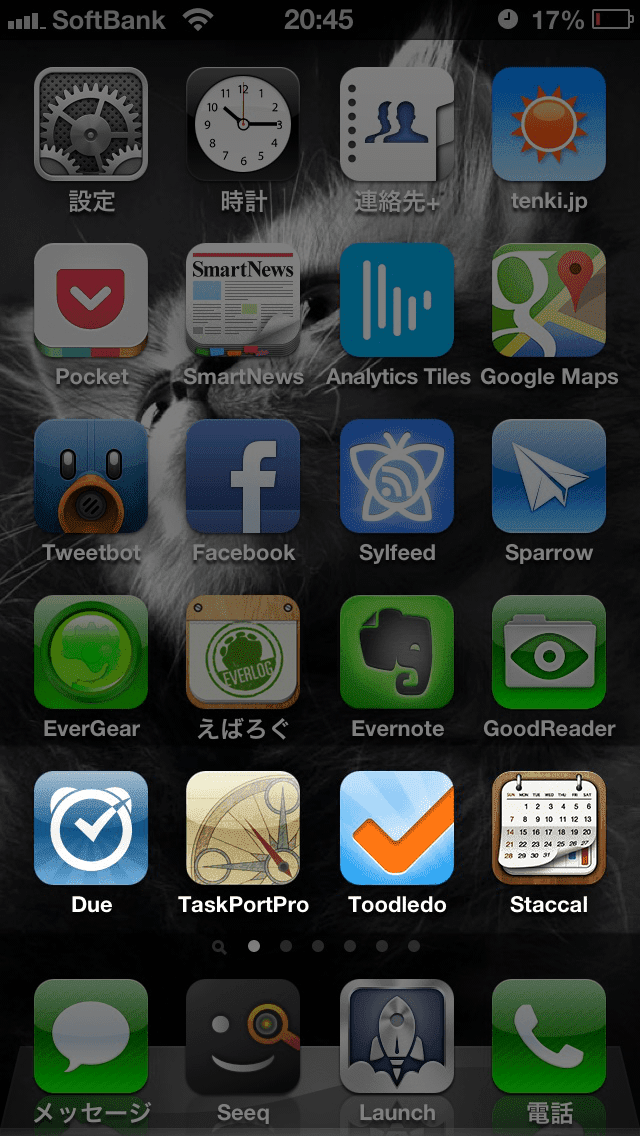Open メッセージ in the dock
The image size is (640, 1136).
pos(91,1036)
